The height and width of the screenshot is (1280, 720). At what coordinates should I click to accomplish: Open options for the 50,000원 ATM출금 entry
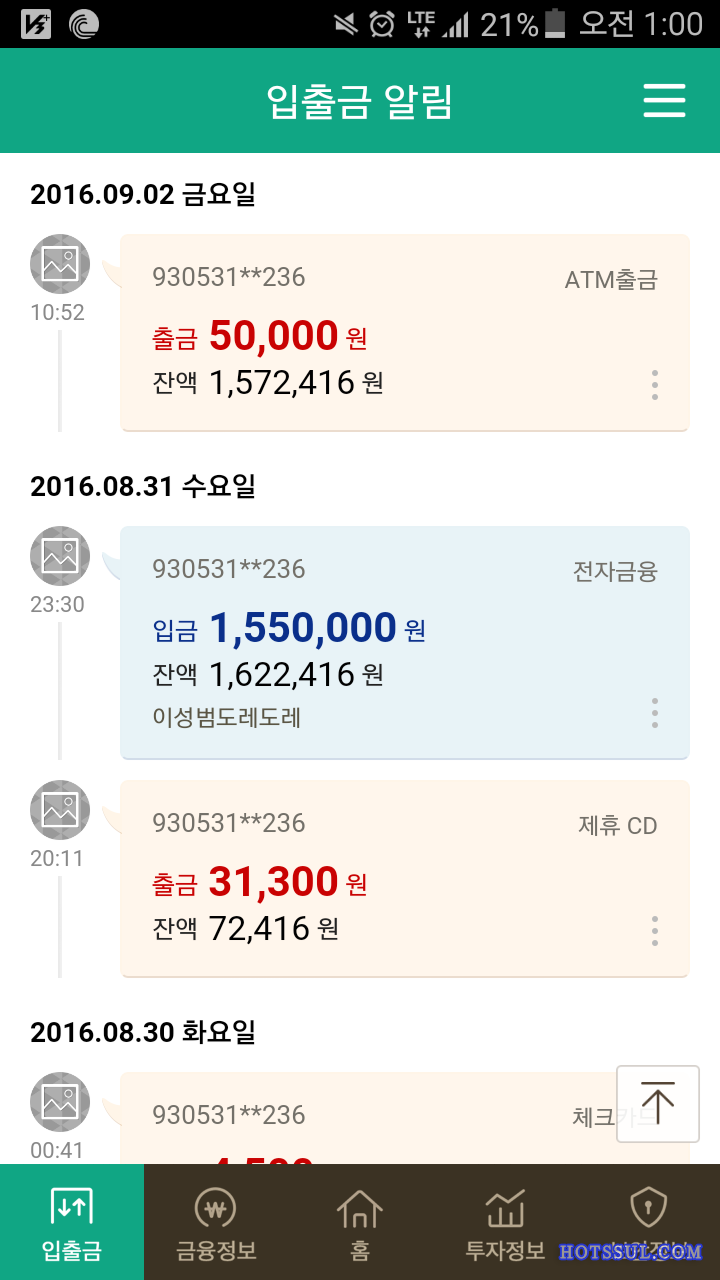(x=655, y=385)
